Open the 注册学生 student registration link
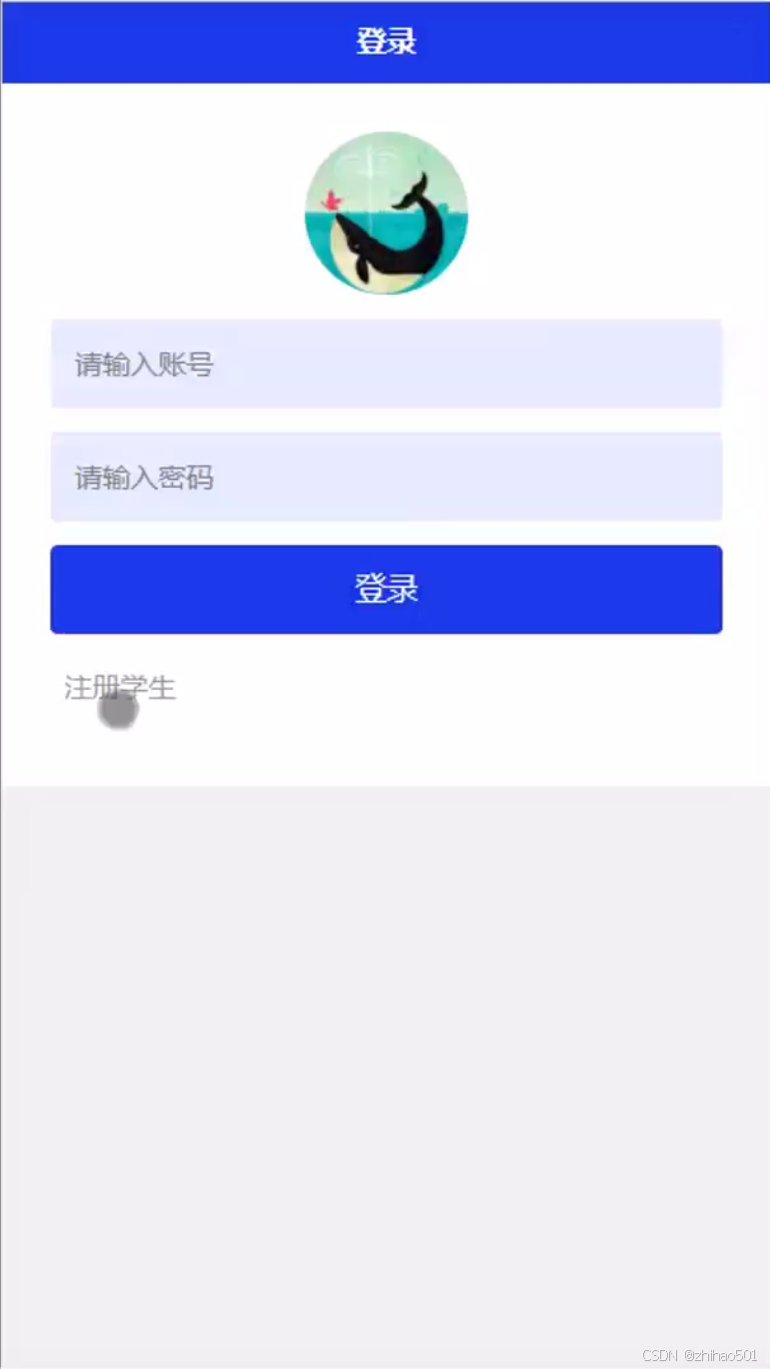This screenshot has height=1369, width=770. pyautogui.click(x=118, y=688)
